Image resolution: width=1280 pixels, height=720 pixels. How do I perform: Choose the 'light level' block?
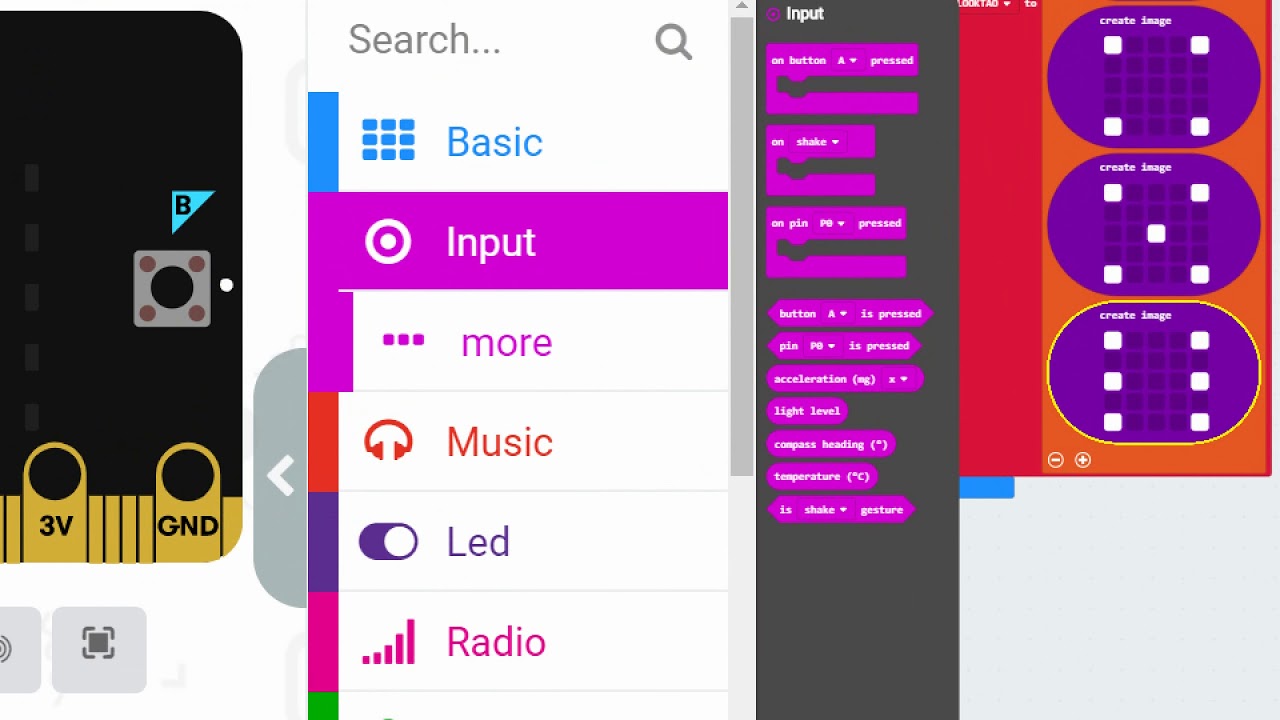pyautogui.click(x=806, y=411)
